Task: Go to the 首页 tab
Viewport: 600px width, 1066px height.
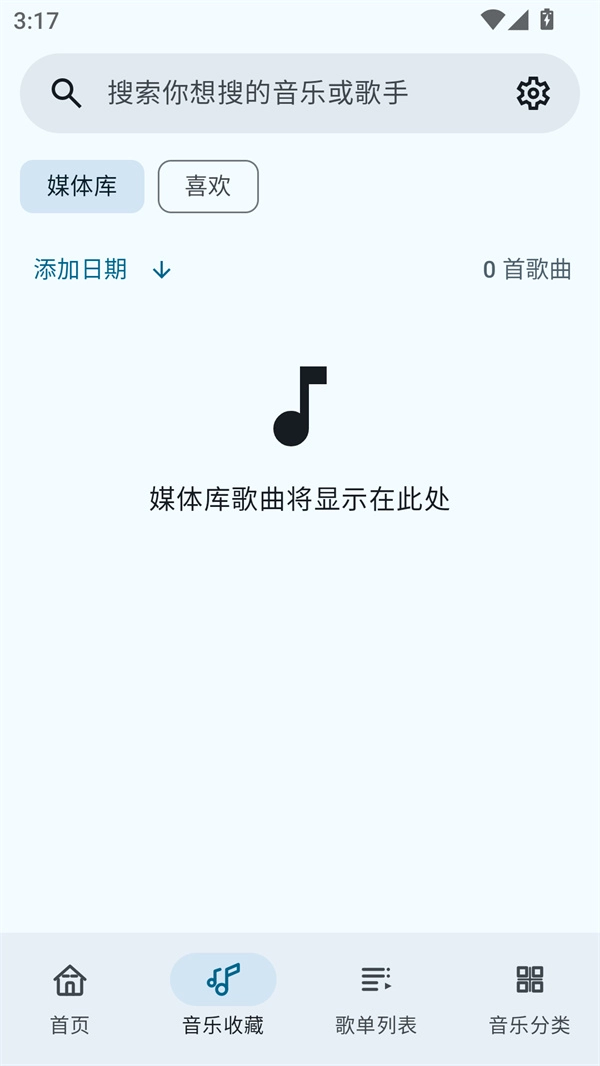Action: [70, 997]
